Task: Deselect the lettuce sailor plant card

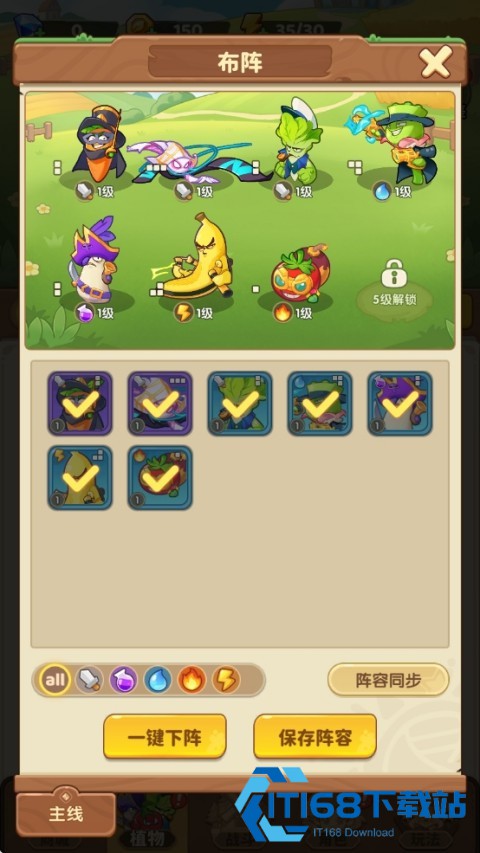Action: (240, 404)
